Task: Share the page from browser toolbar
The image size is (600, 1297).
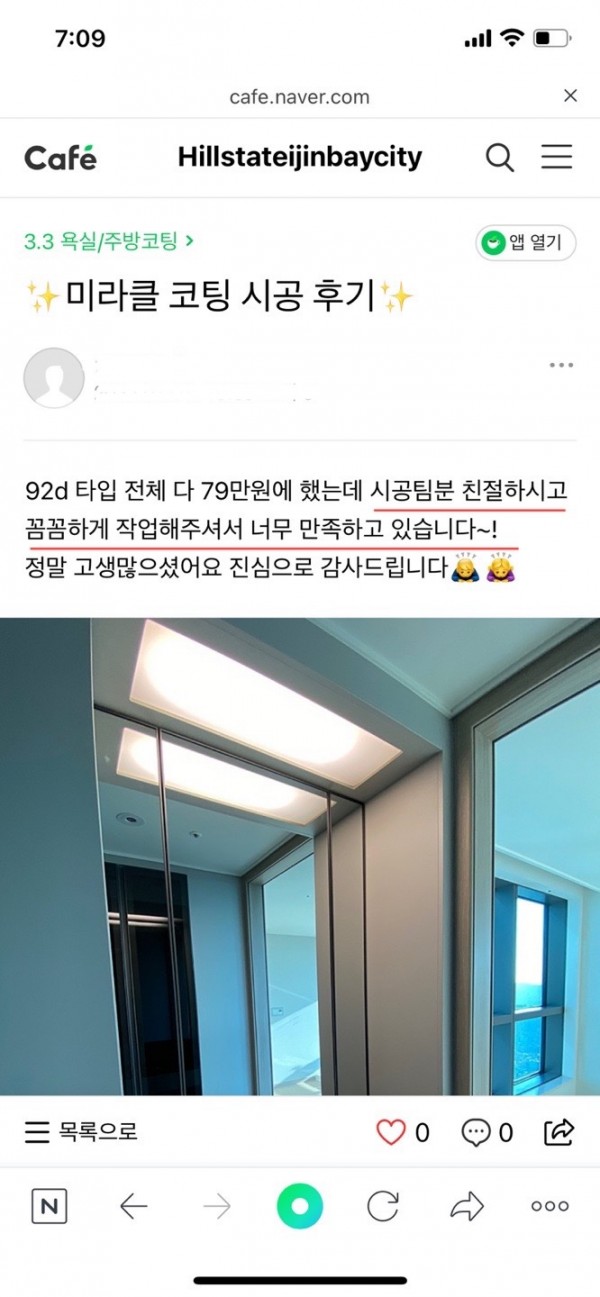Action: point(467,1206)
